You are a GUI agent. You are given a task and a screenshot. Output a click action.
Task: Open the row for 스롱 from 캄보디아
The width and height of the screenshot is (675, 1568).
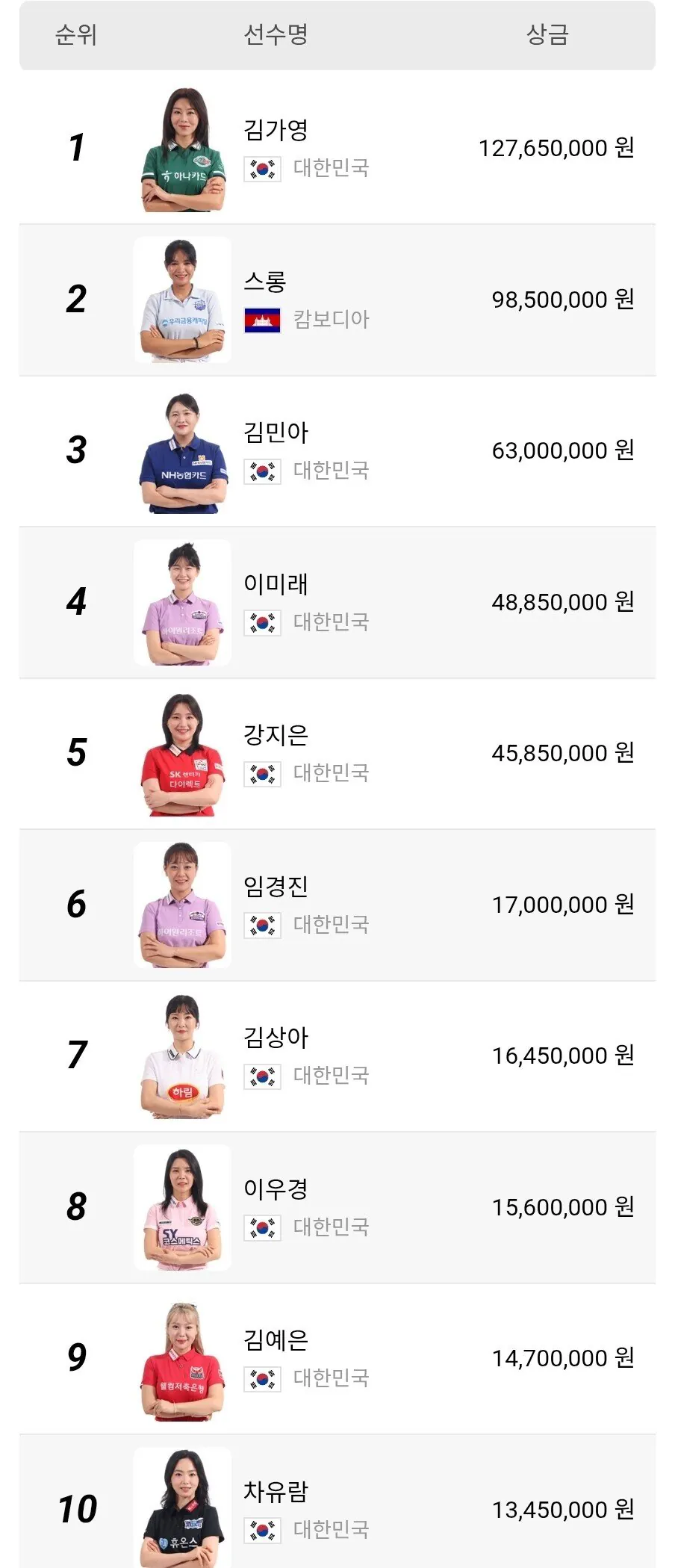click(265, 282)
